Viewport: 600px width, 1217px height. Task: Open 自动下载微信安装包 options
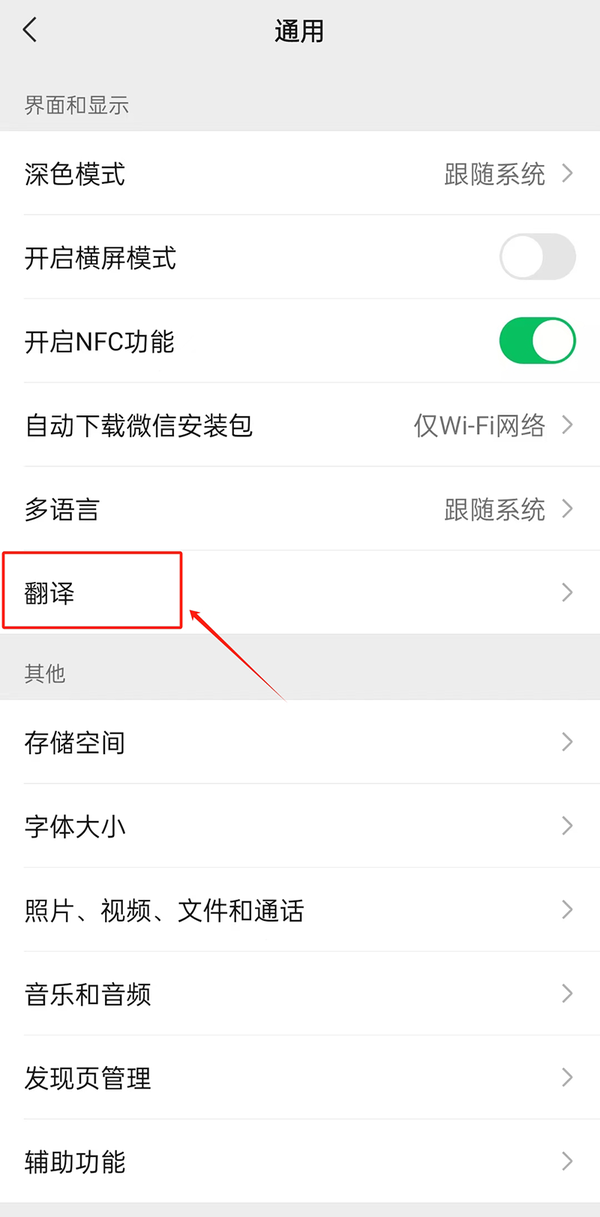pyautogui.click(x=300, y=425)
